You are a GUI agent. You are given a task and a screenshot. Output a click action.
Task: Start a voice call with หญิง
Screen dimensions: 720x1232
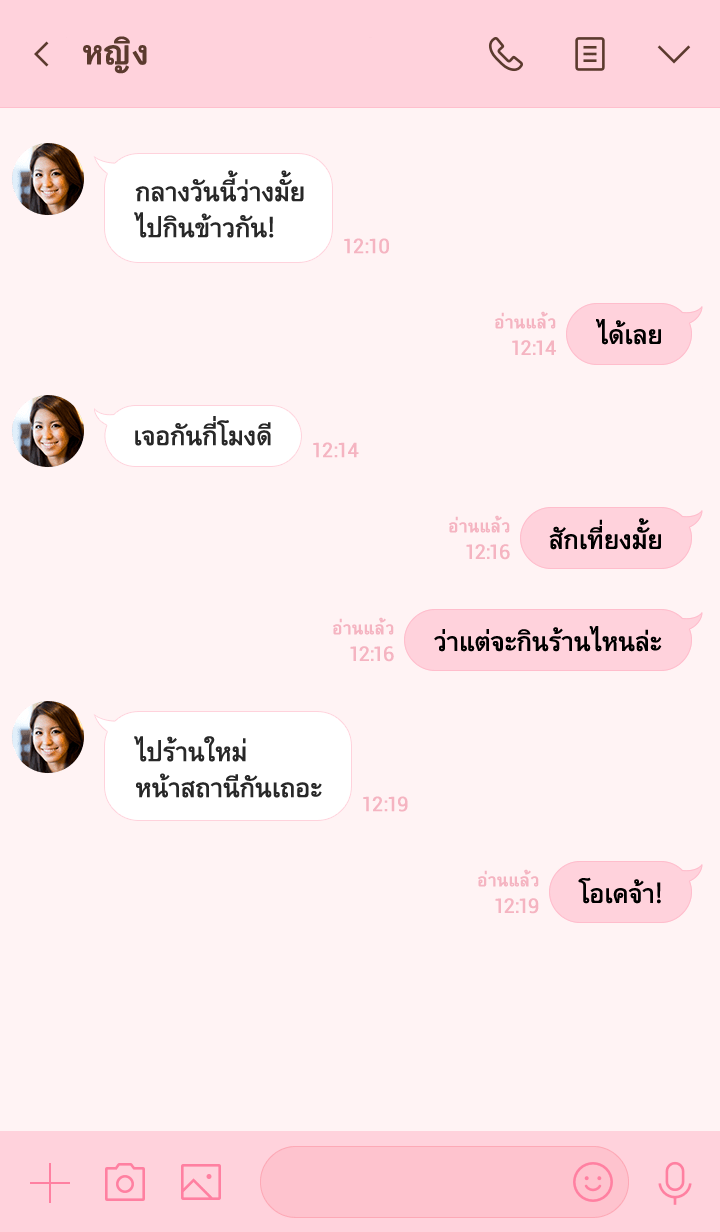(x=505, y=54)
